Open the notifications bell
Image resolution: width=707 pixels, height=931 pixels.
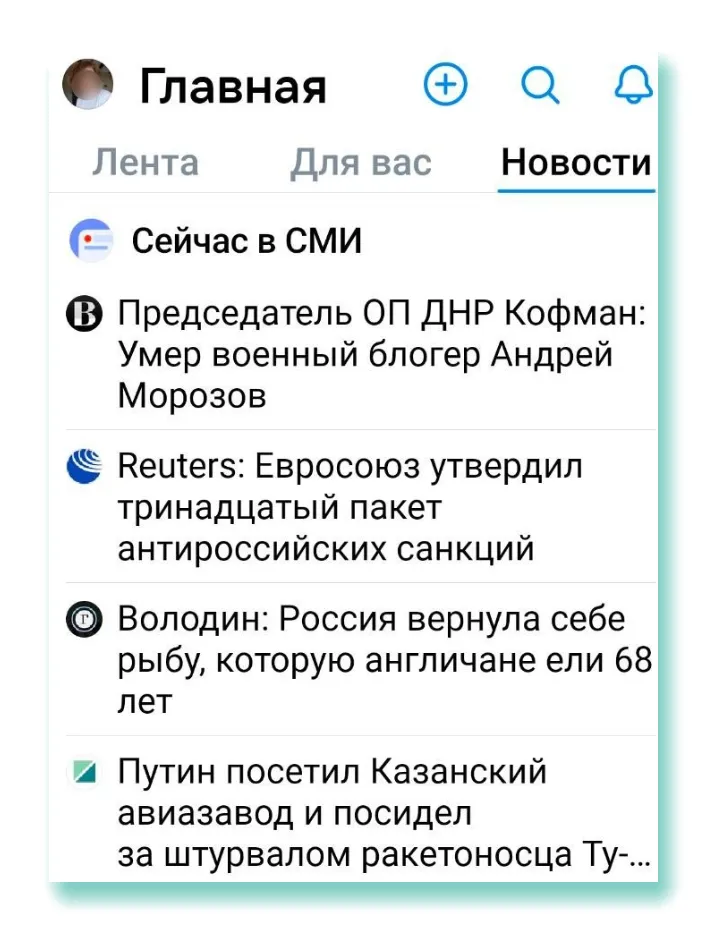coord(634,86)
